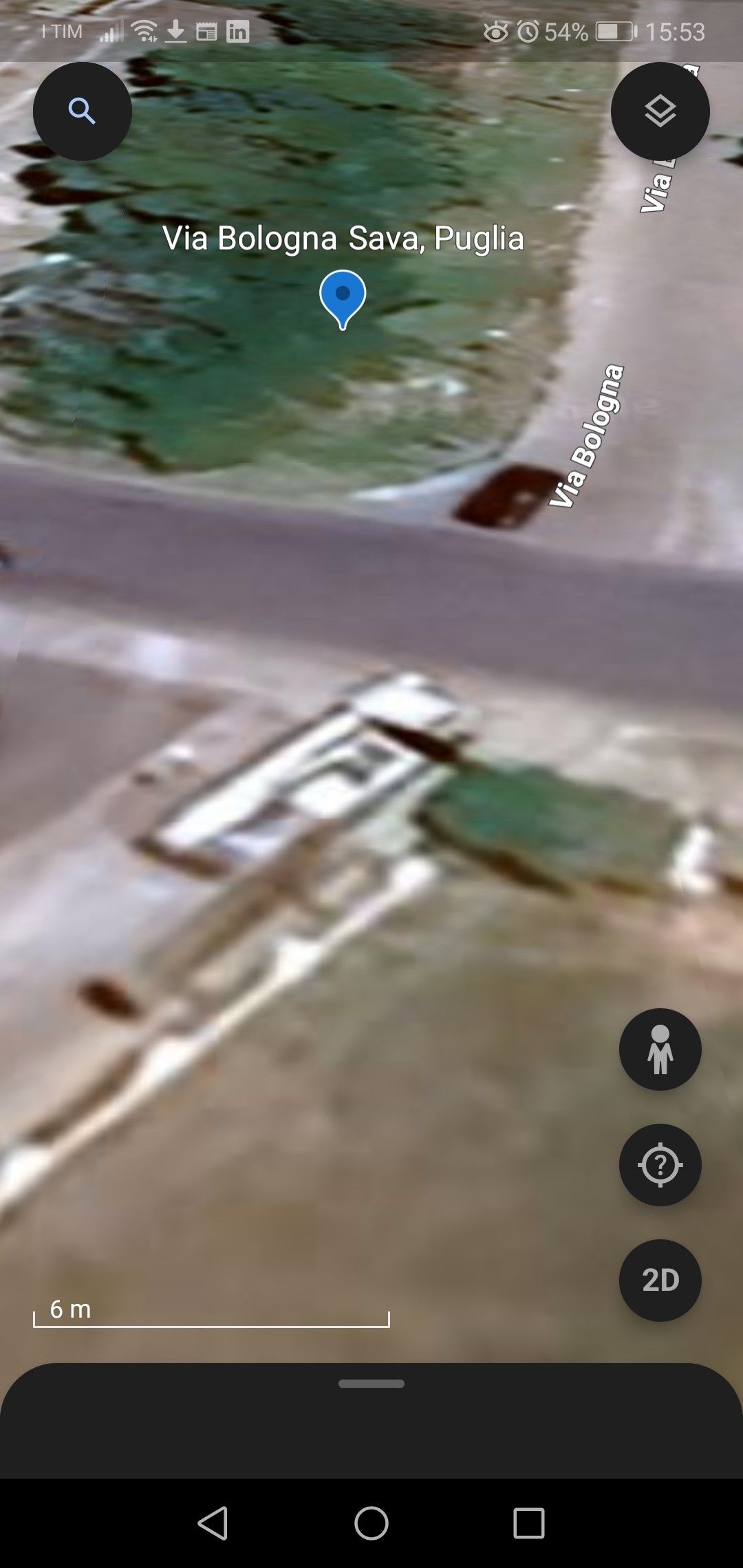Screen dimensions: 743x1568
Task: Return to the home screen
Action: coord(371,1523)
